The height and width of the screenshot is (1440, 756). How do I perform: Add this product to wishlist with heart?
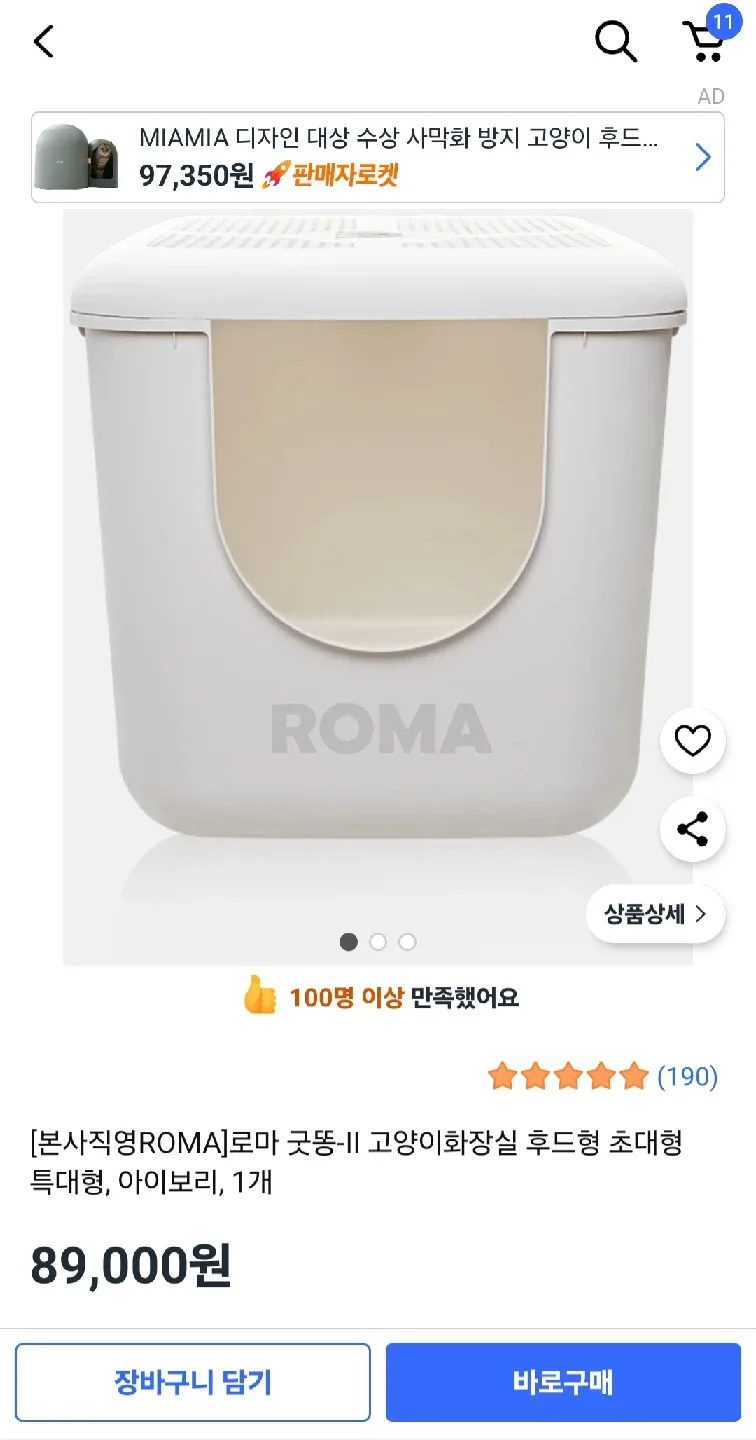click(x=692, y=741)
